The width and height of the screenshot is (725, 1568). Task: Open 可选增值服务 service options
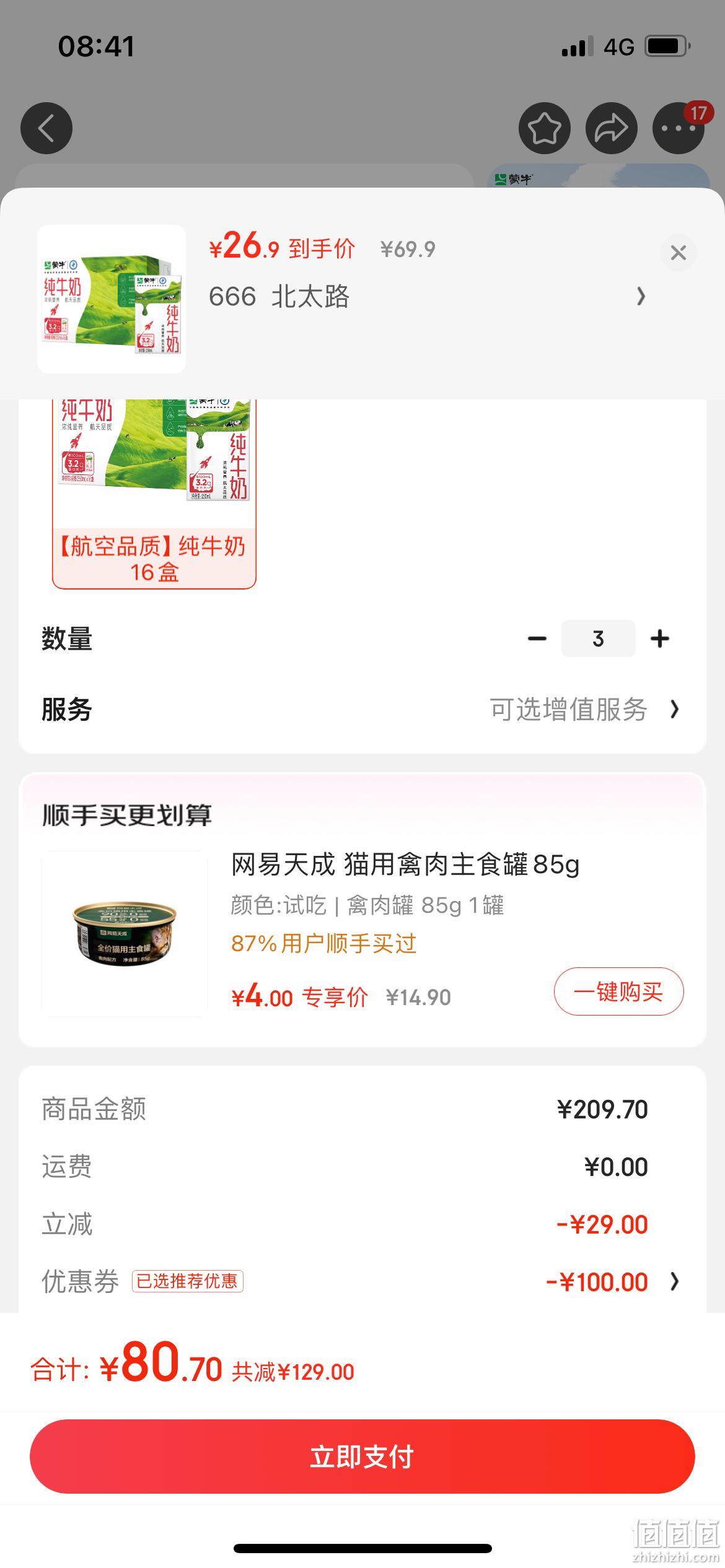click(585, 709)
